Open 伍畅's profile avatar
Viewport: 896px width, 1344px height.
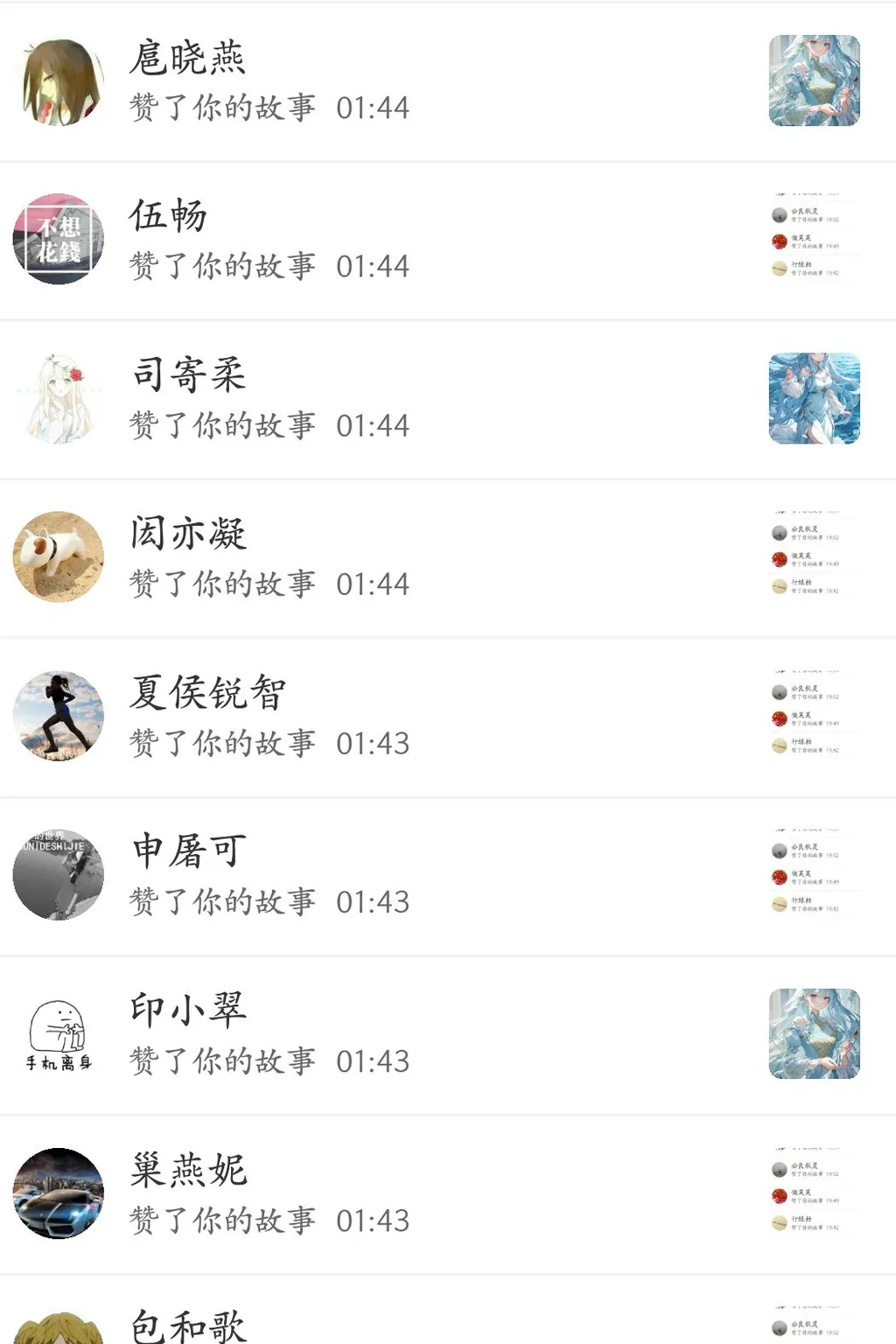59,239
